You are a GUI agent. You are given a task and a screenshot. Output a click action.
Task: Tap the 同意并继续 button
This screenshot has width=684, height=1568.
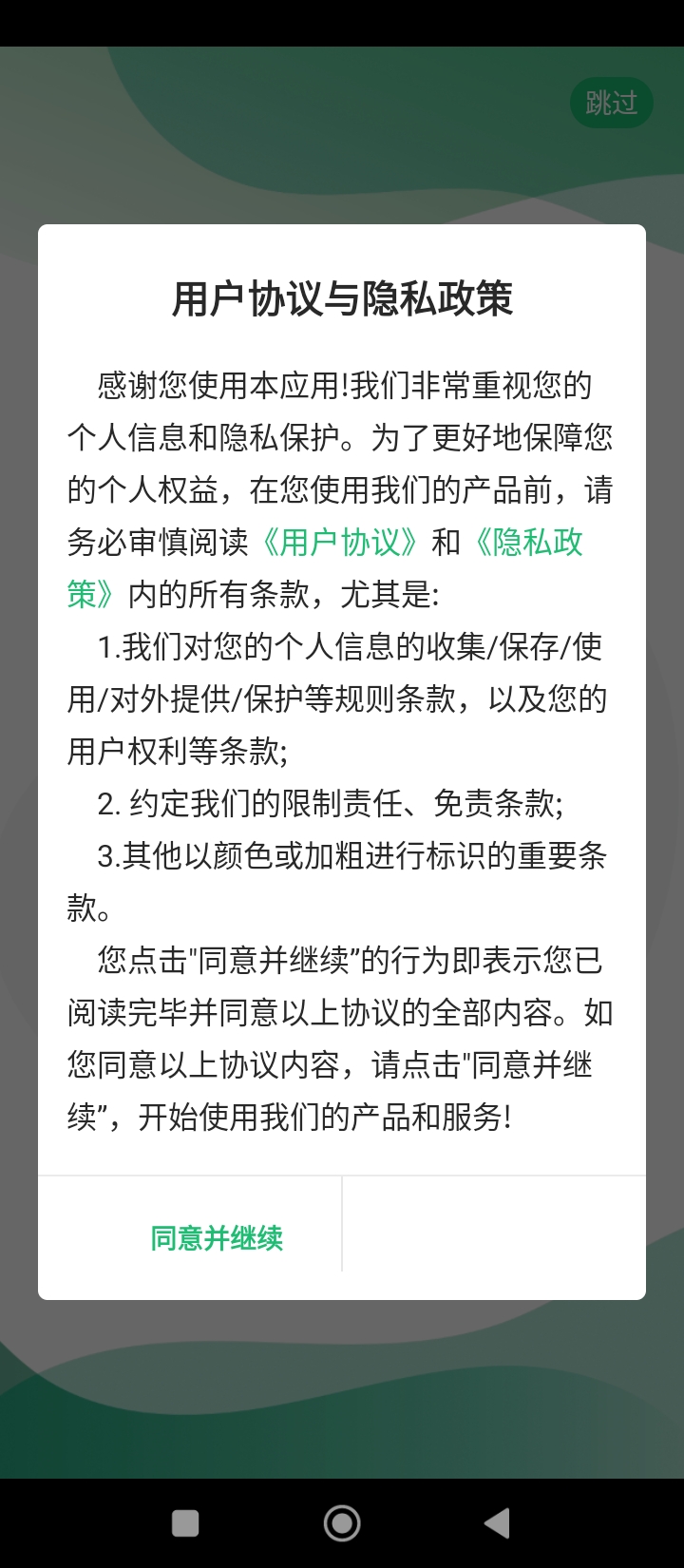click(217, 1238)
